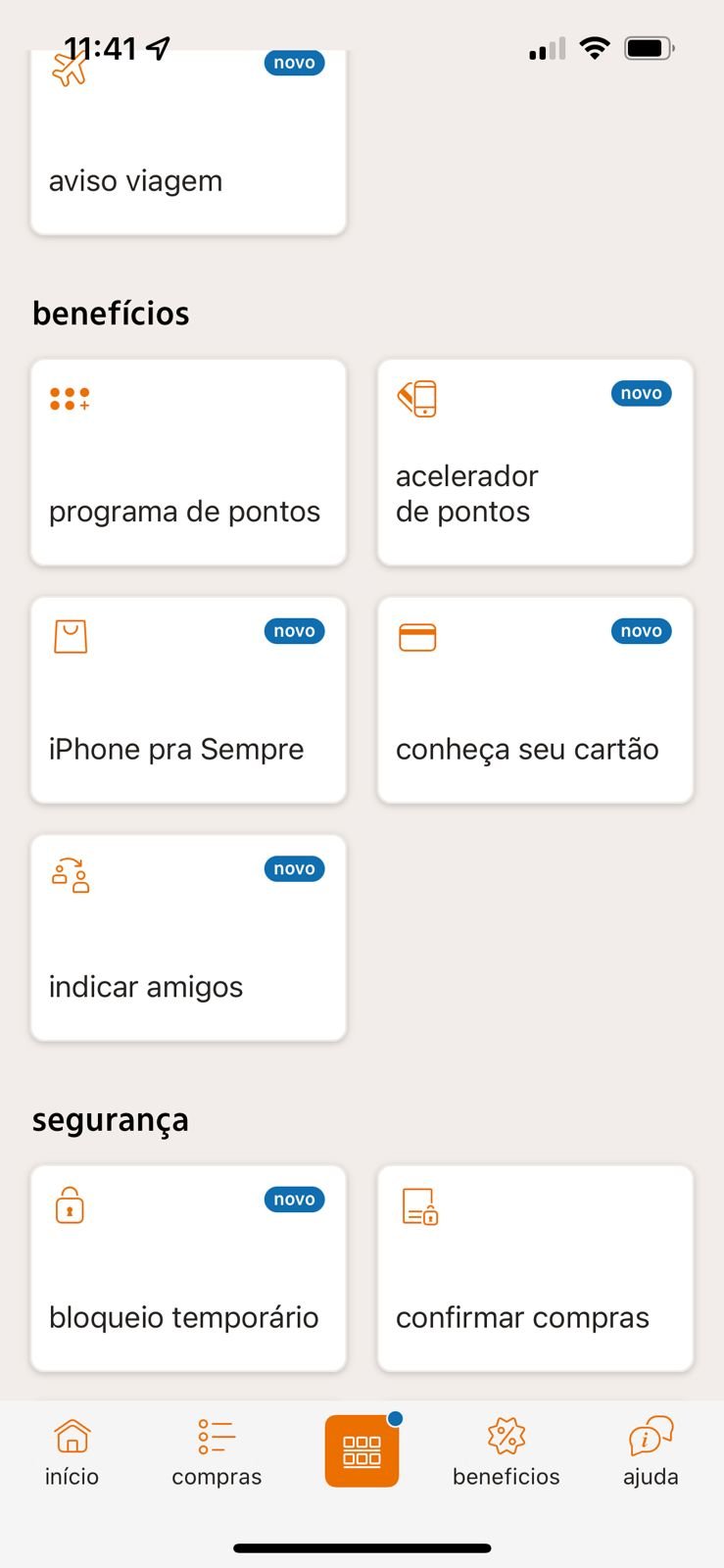Tap the orange grid menu tab

tap(362, 1451)
